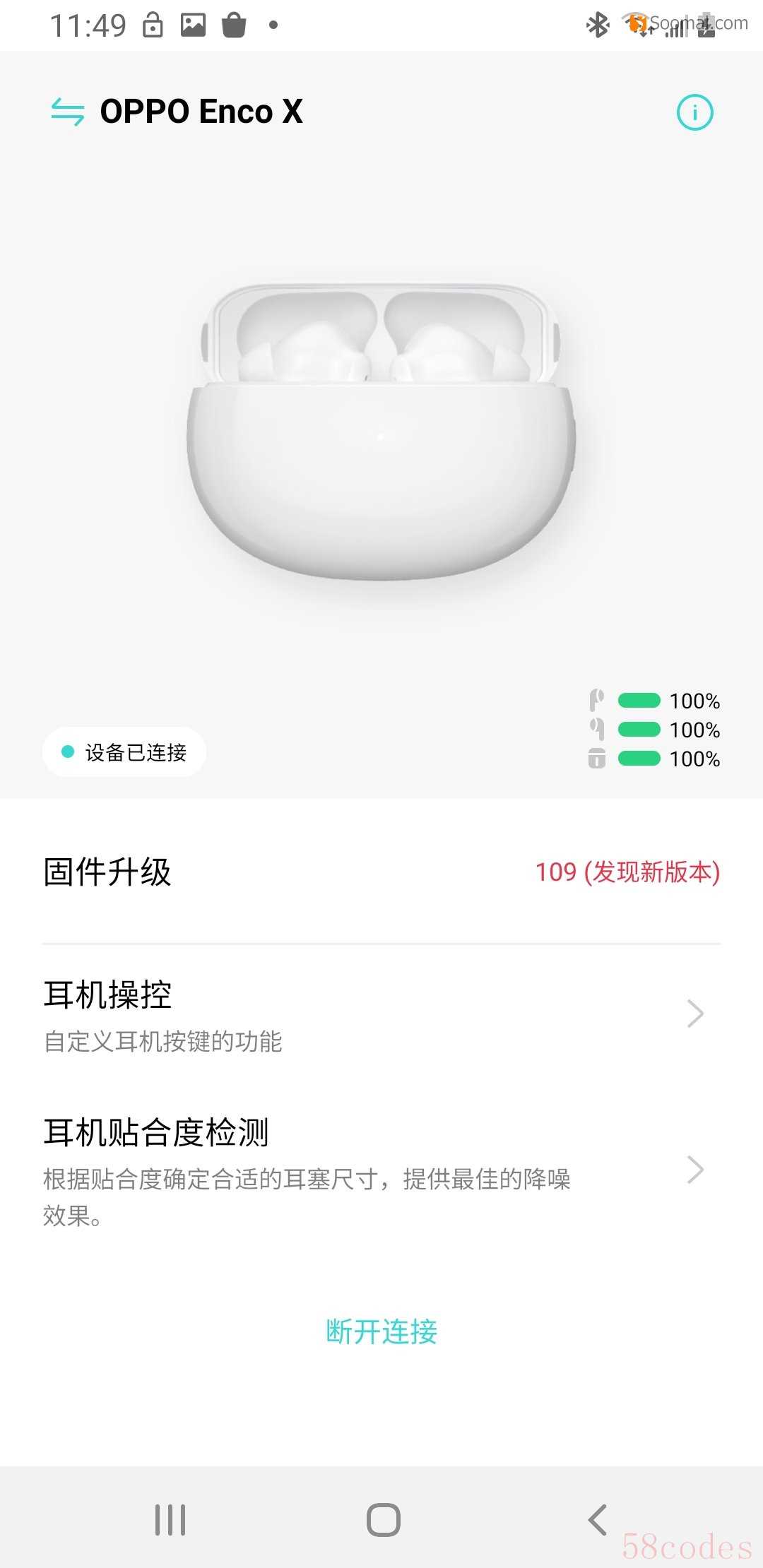Start 耳机贴合度检测 fit test
This screenshot has height=1568, width=763.
(381, 1170)
